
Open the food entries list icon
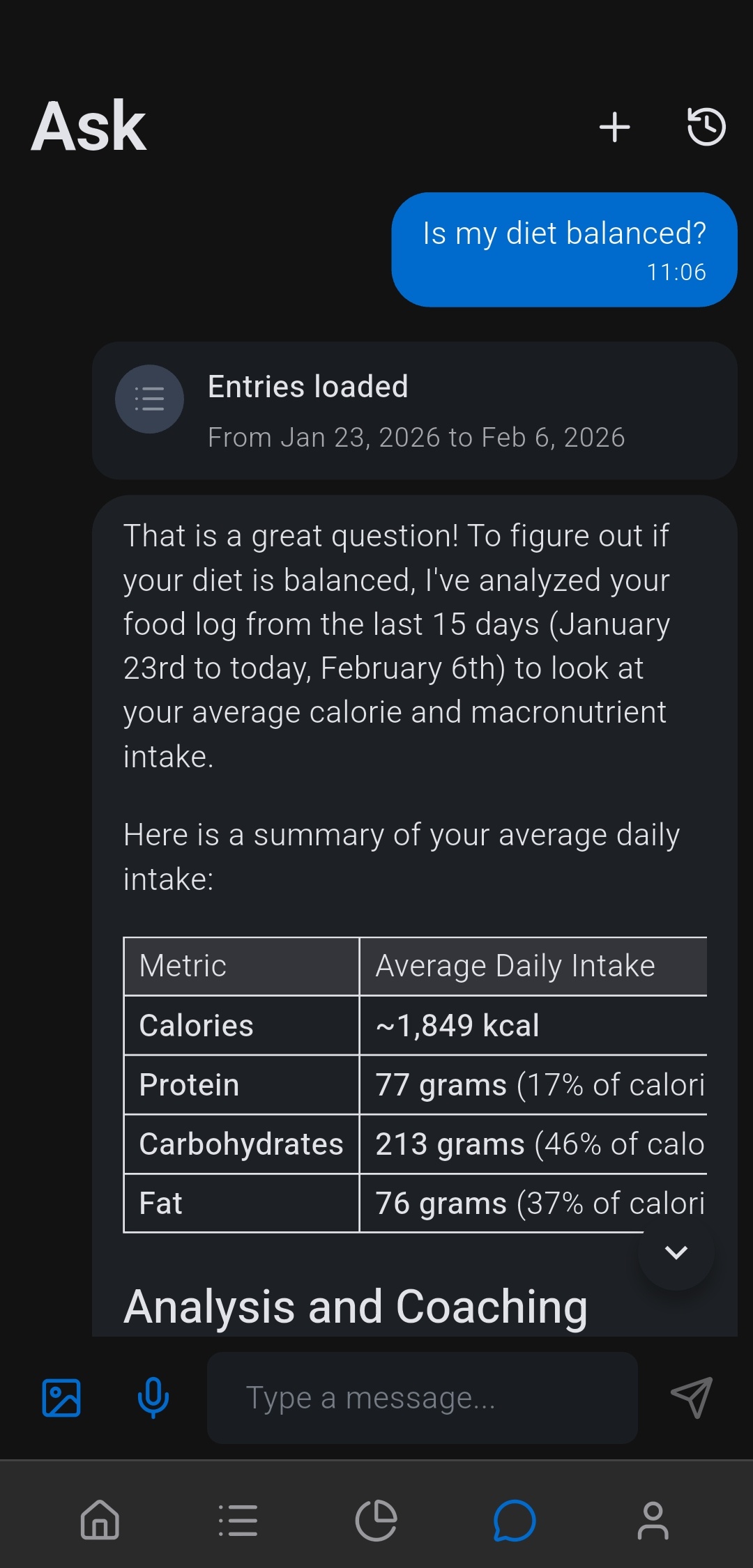coord(149,399)
